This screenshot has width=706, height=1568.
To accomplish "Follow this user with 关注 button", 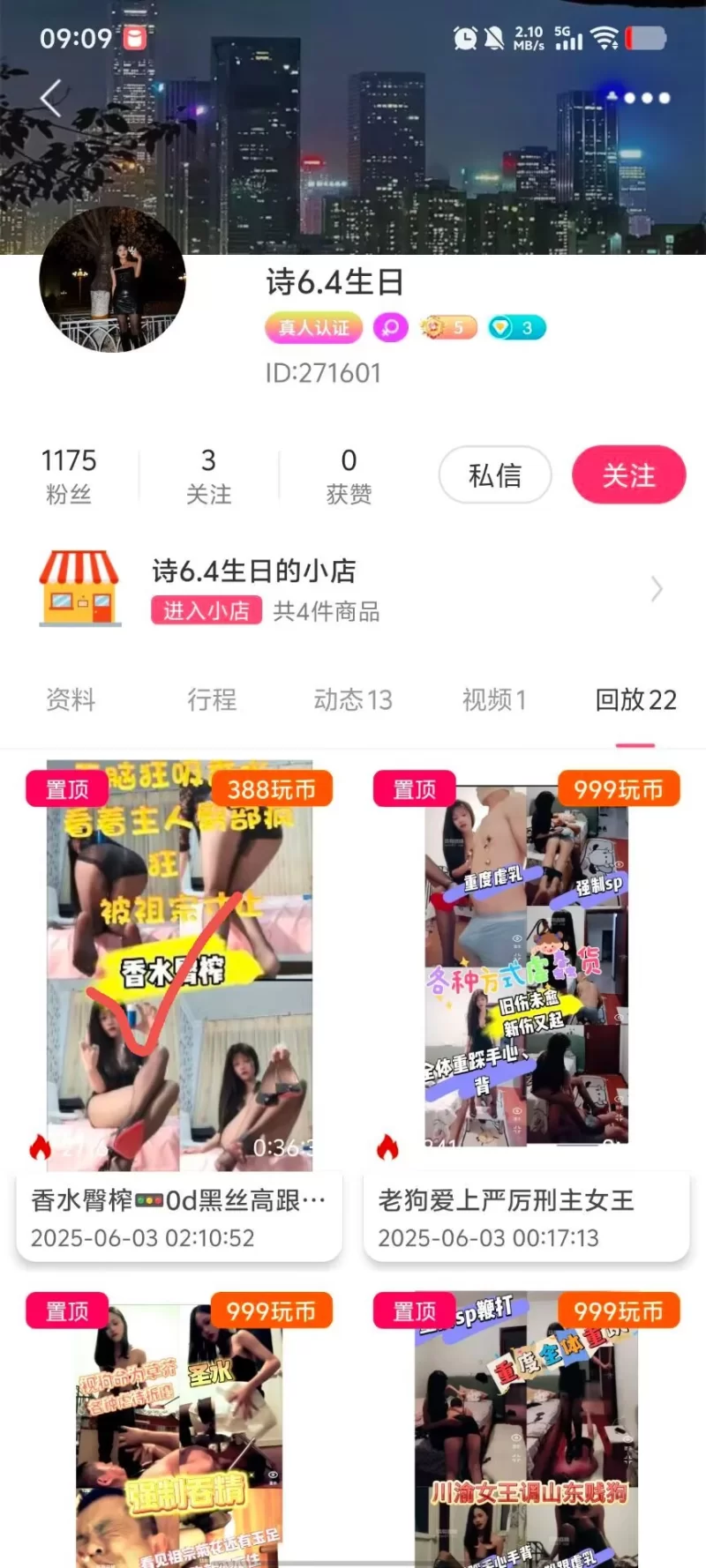I will [x=628, y=475].
